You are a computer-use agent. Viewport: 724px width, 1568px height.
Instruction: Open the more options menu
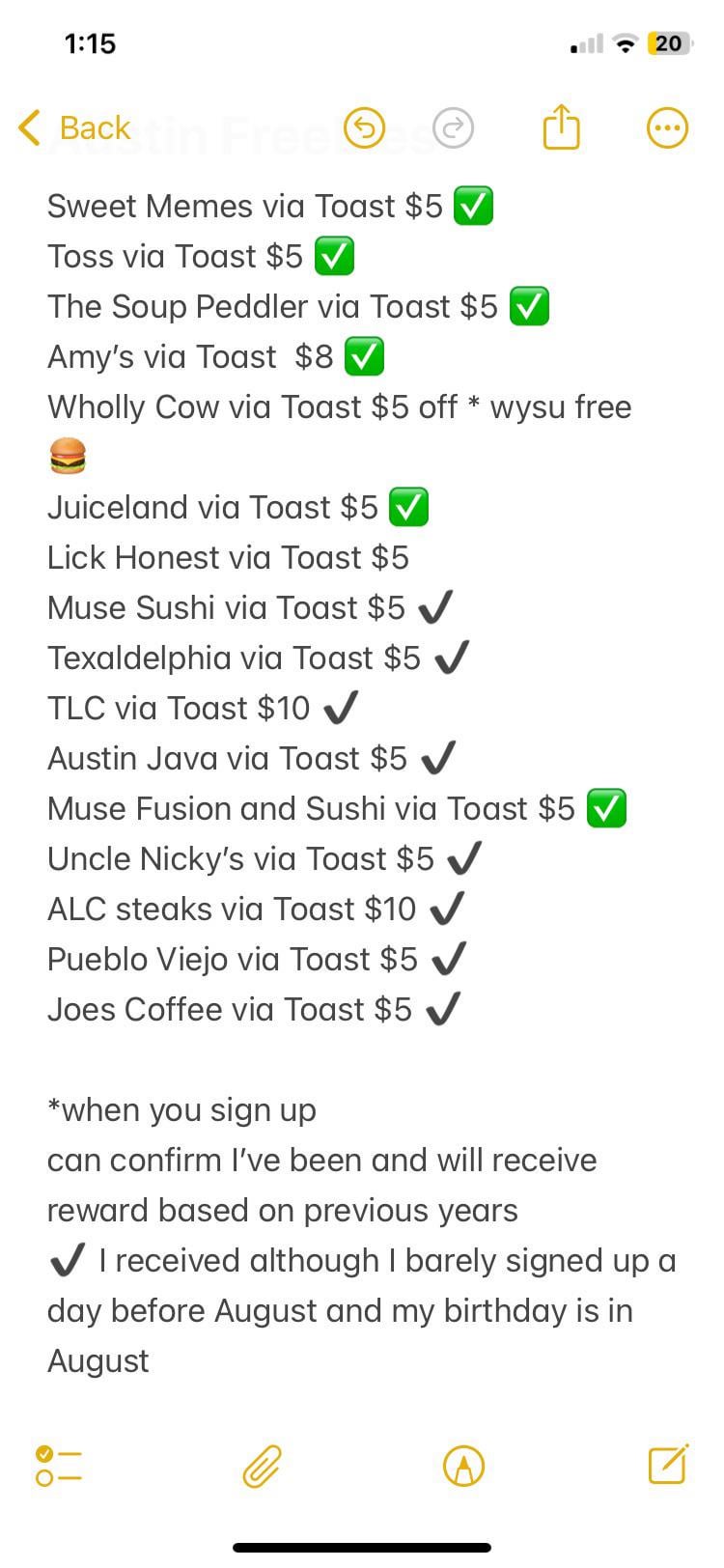pyautogui.click(x=667, y=128)
